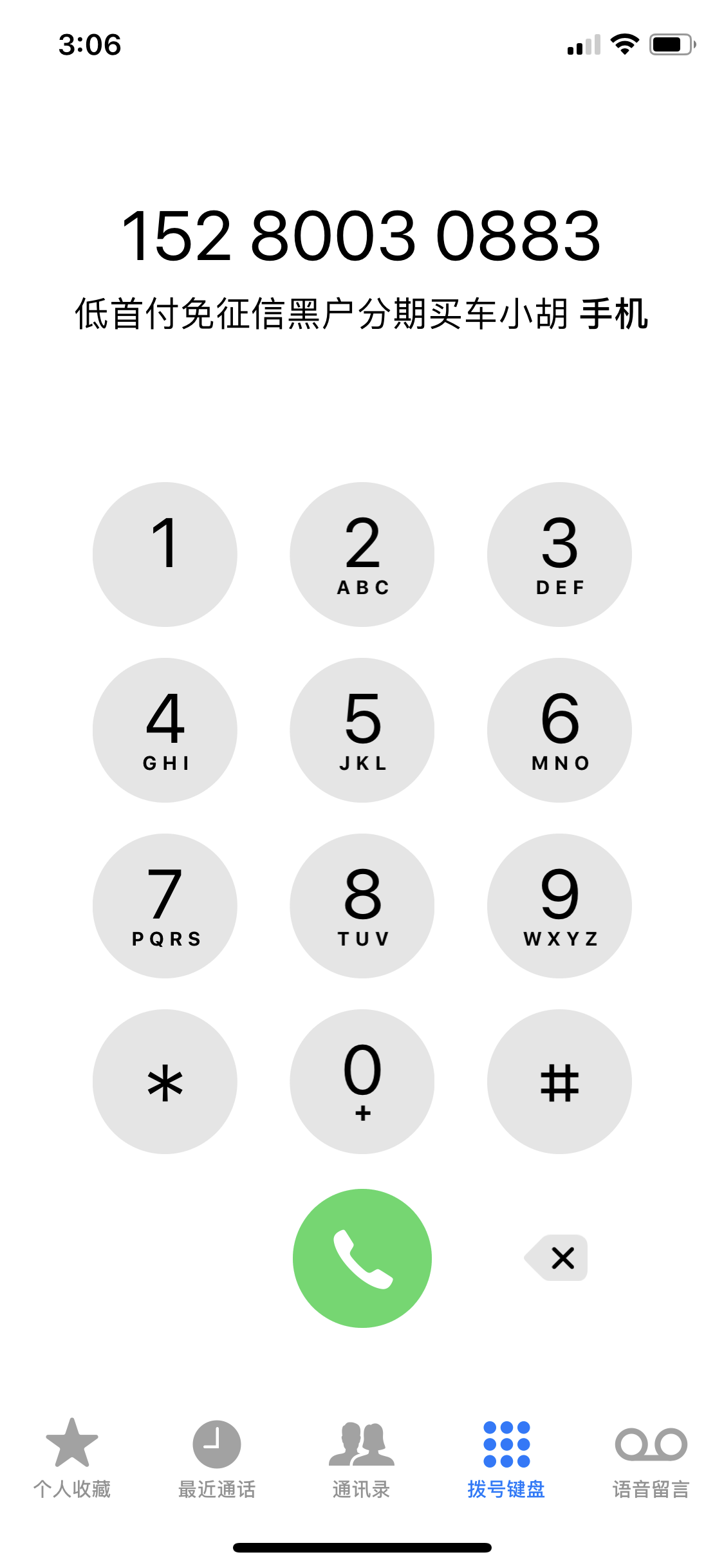Enter digit 4 on the keypad
The image size is (724, 1568).
165,730
